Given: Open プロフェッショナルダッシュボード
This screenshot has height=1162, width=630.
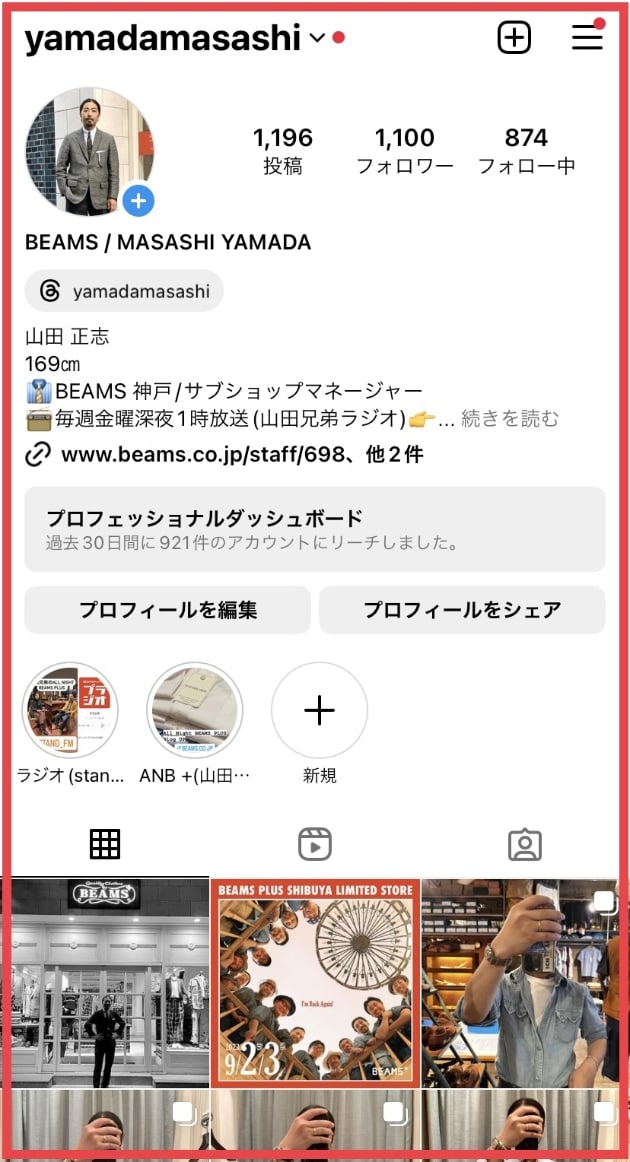Looking at the screenshot, I should pyautogui.click(x=314, y=529).
